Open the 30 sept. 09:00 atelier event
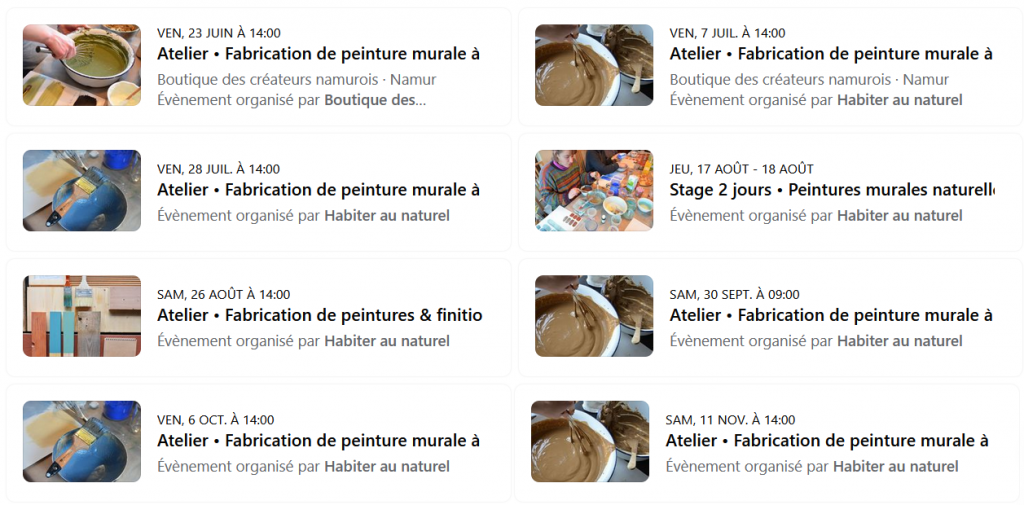This screenshot has width=1024, height=505. point(830,315)
